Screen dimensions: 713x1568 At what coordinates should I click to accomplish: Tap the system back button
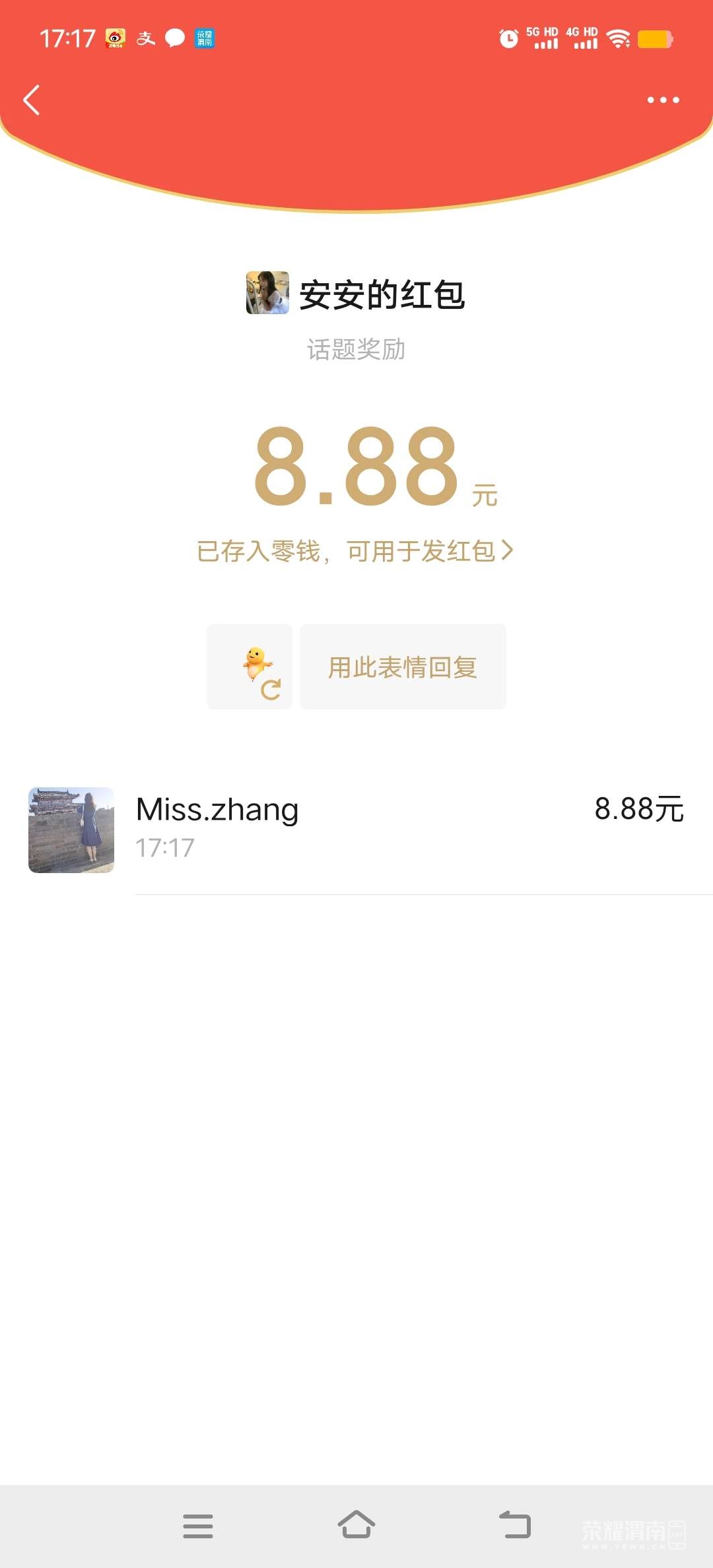pos(515,1525)
